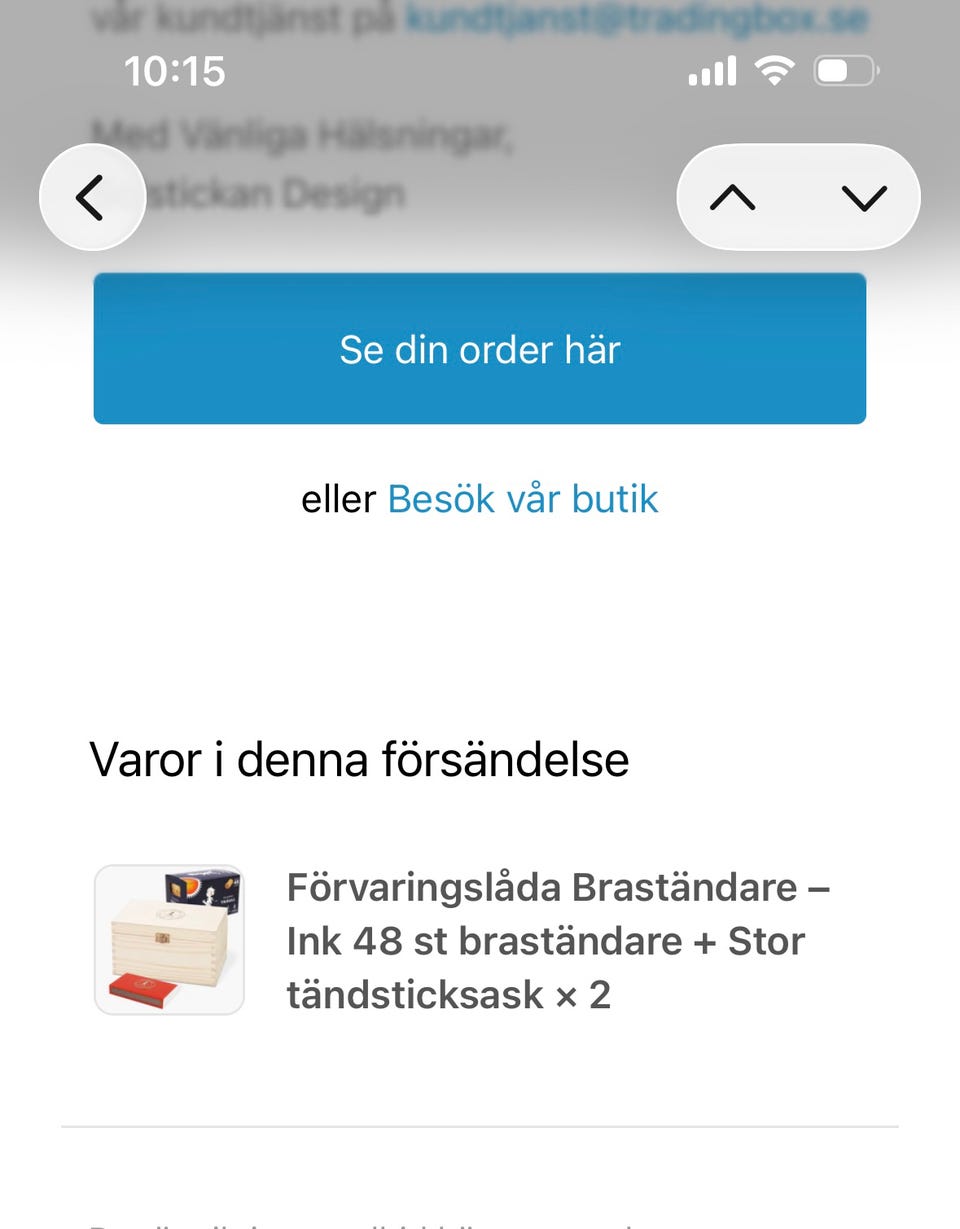This screenshot has height=1229, width=960.
Task: Tap the back chevron to return to inbox
Action: [x=90, y=197]
